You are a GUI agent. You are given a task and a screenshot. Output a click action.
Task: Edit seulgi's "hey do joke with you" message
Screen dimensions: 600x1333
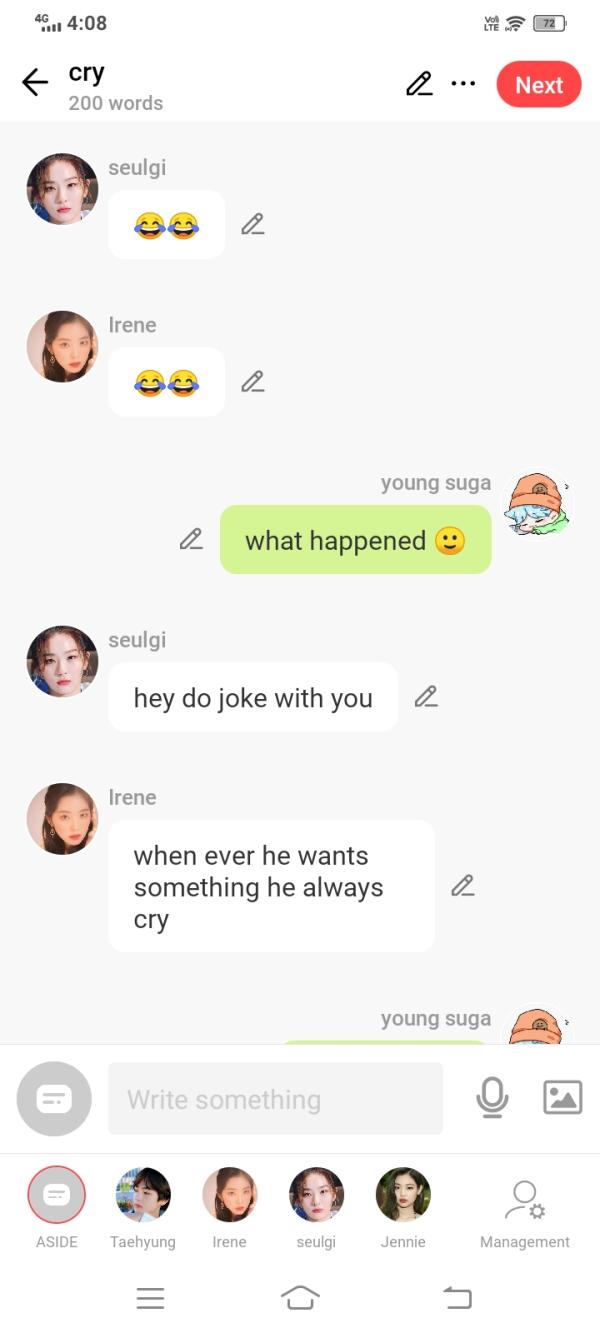coord(426,696)
